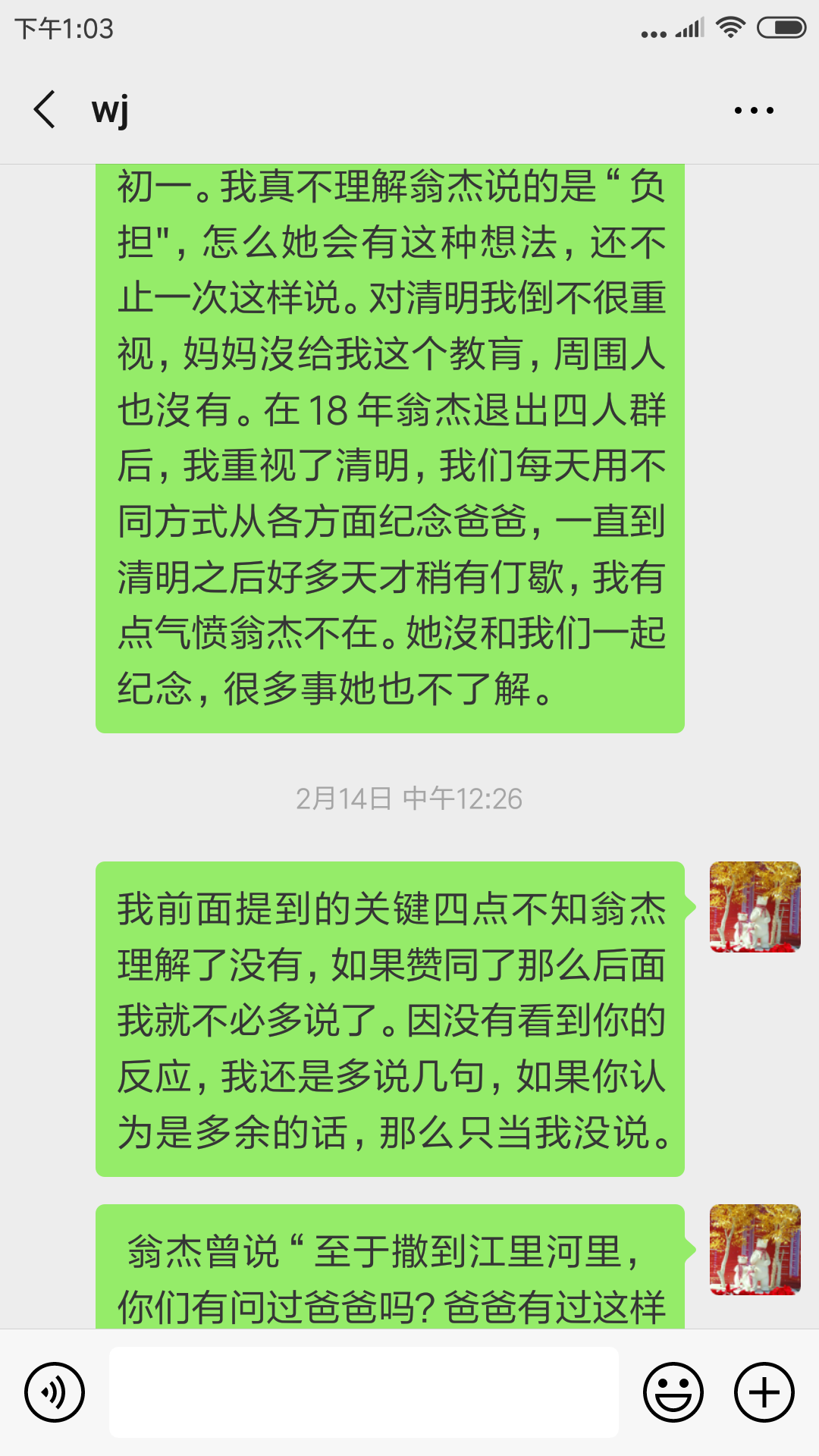Go back from the wj chat
Screen dimensions: 819x1456
click(45, 110)
